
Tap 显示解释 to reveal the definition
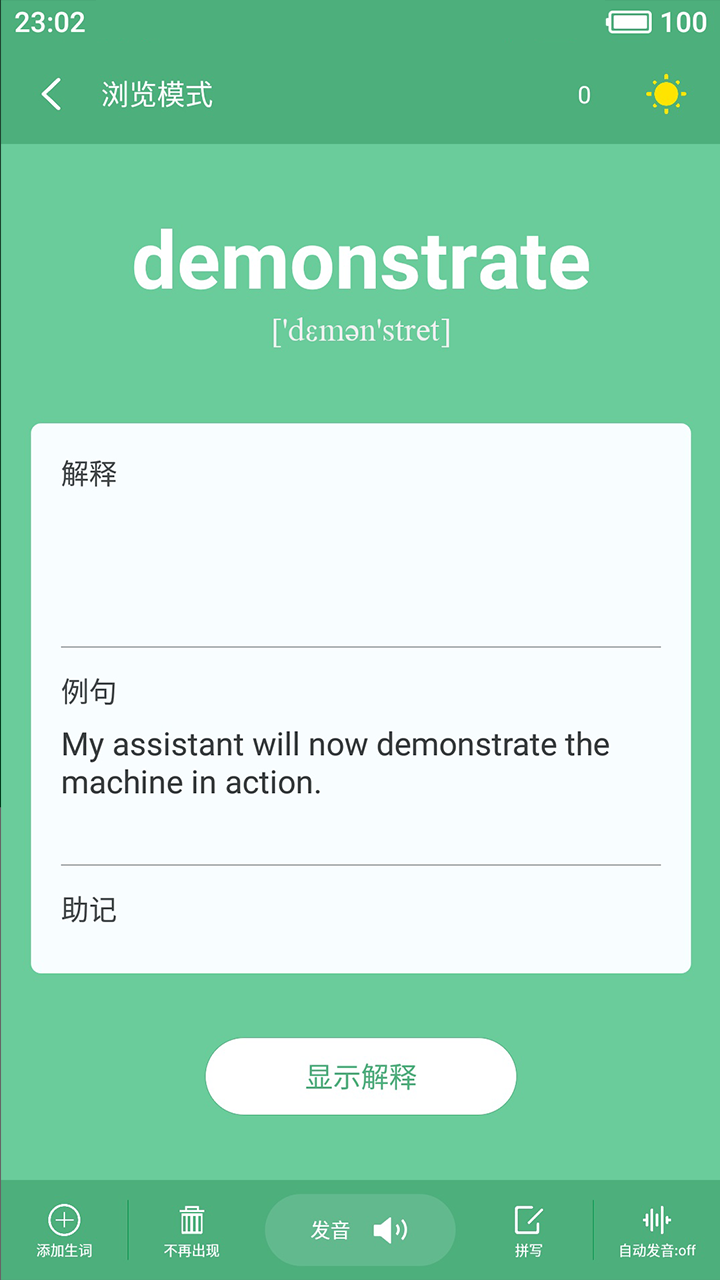point(360,1077)
